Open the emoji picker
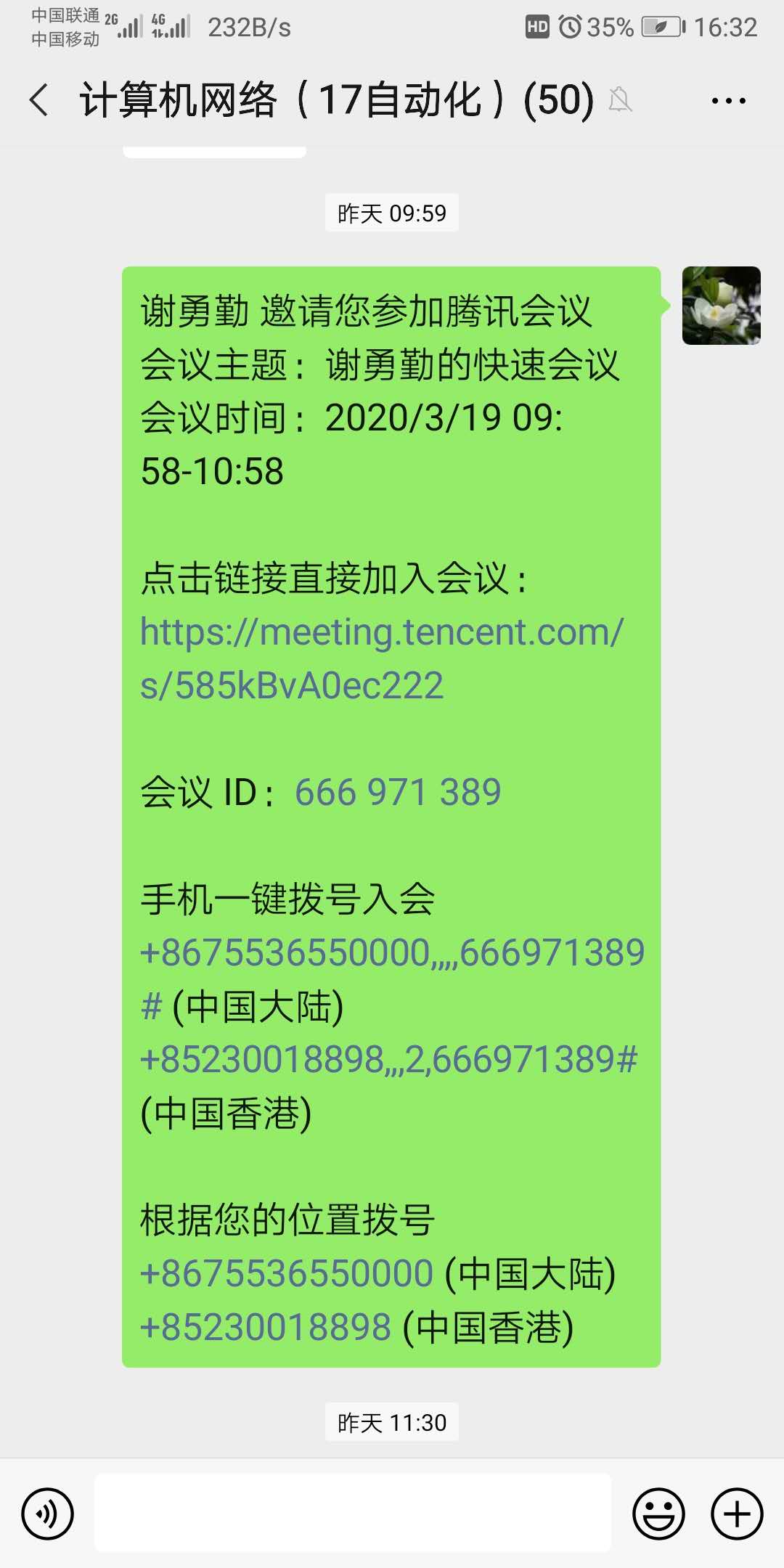The width and height of the screenshot is (784, 1568). (x=658, y=1514)
